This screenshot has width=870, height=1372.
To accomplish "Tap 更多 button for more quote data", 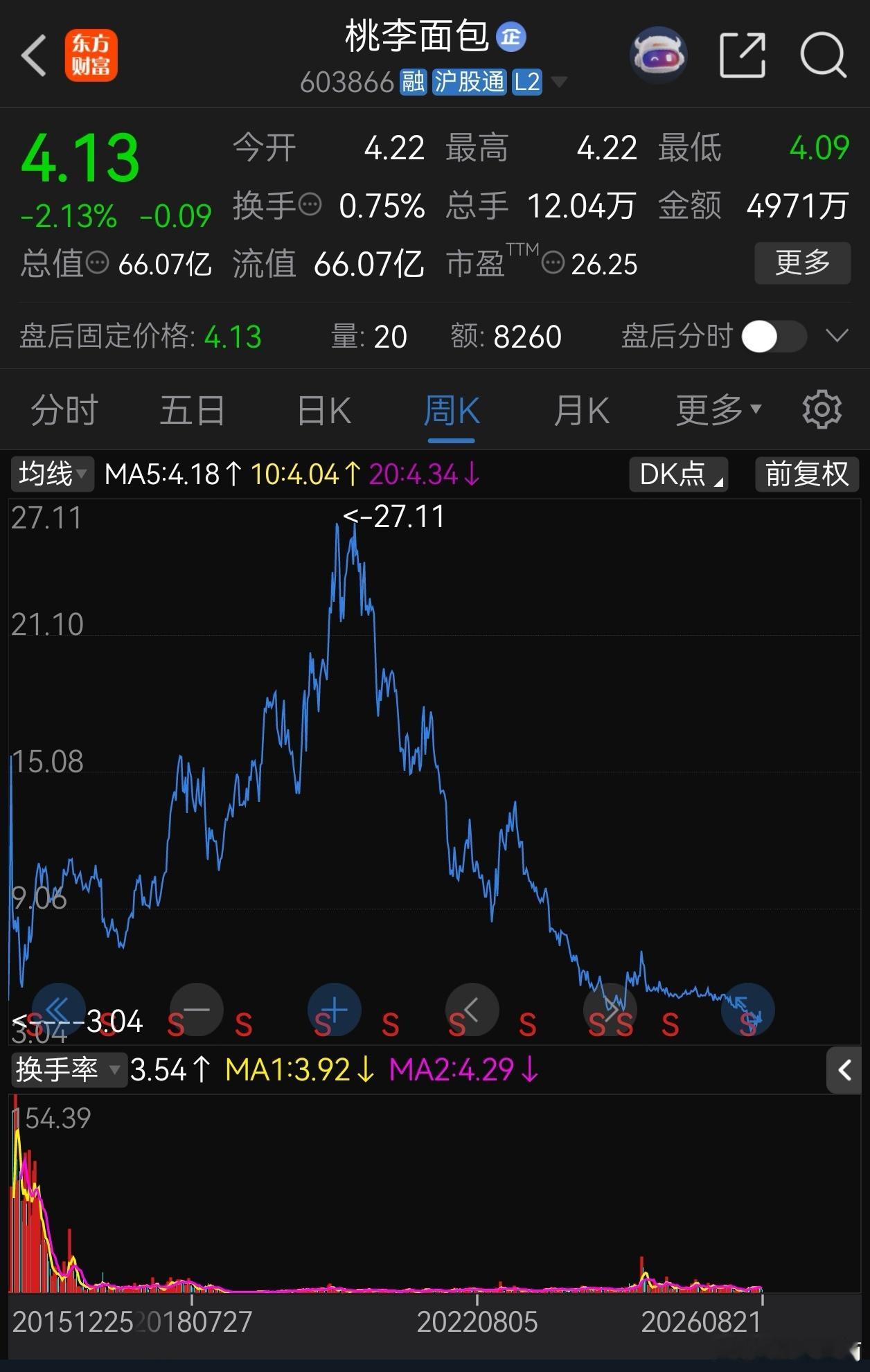I will [x=802, y=263].
